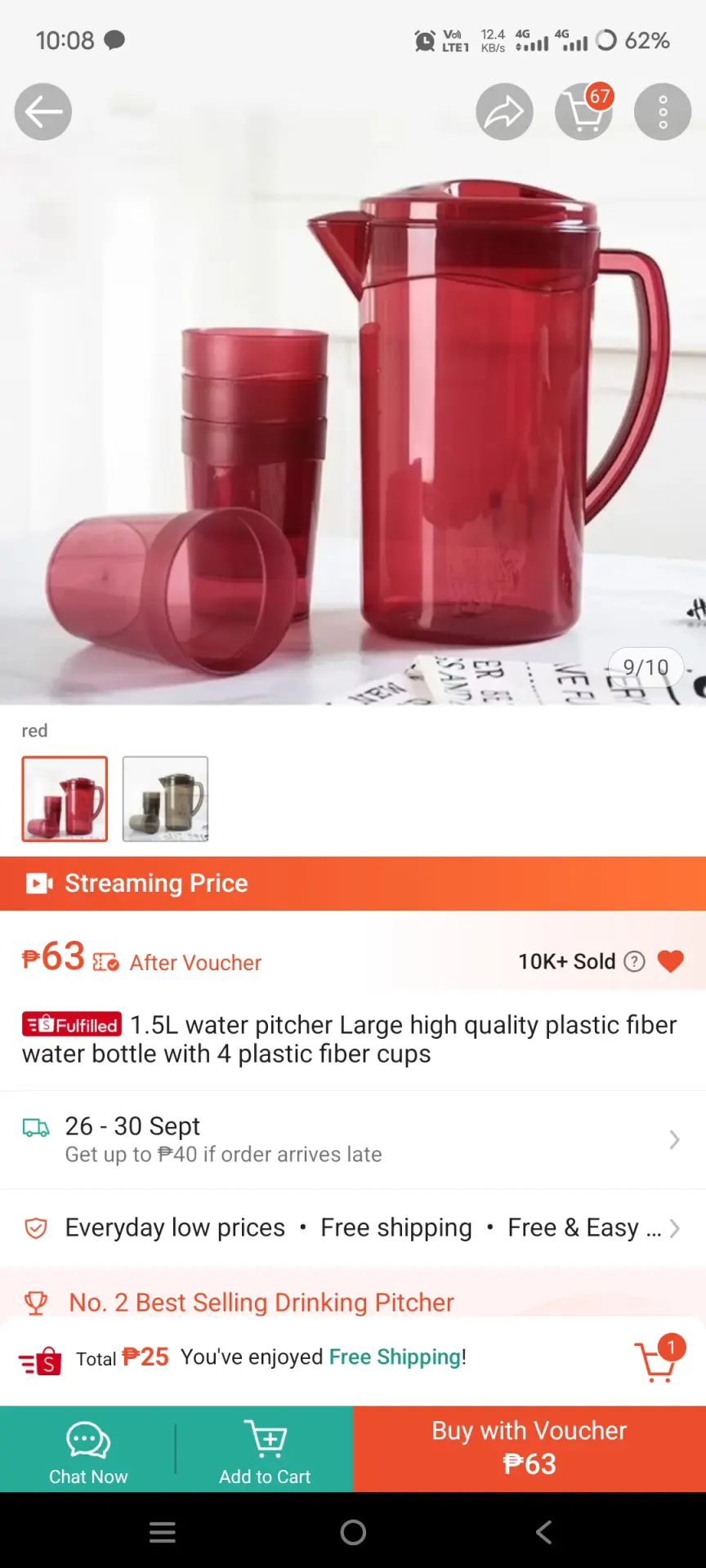Select the red pitcher variant thumbnail
Image resolution: width=706 pixels, height=1568 pixels.
point(65,799)
